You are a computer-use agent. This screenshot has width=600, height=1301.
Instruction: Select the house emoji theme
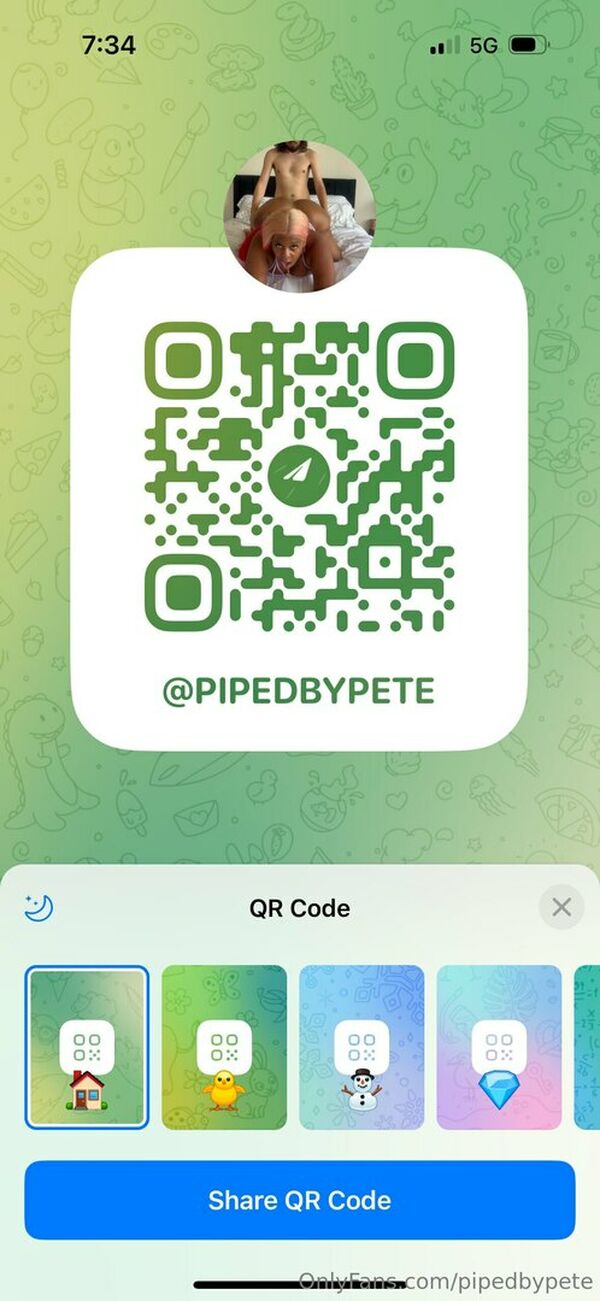(x=87, y=1047)
